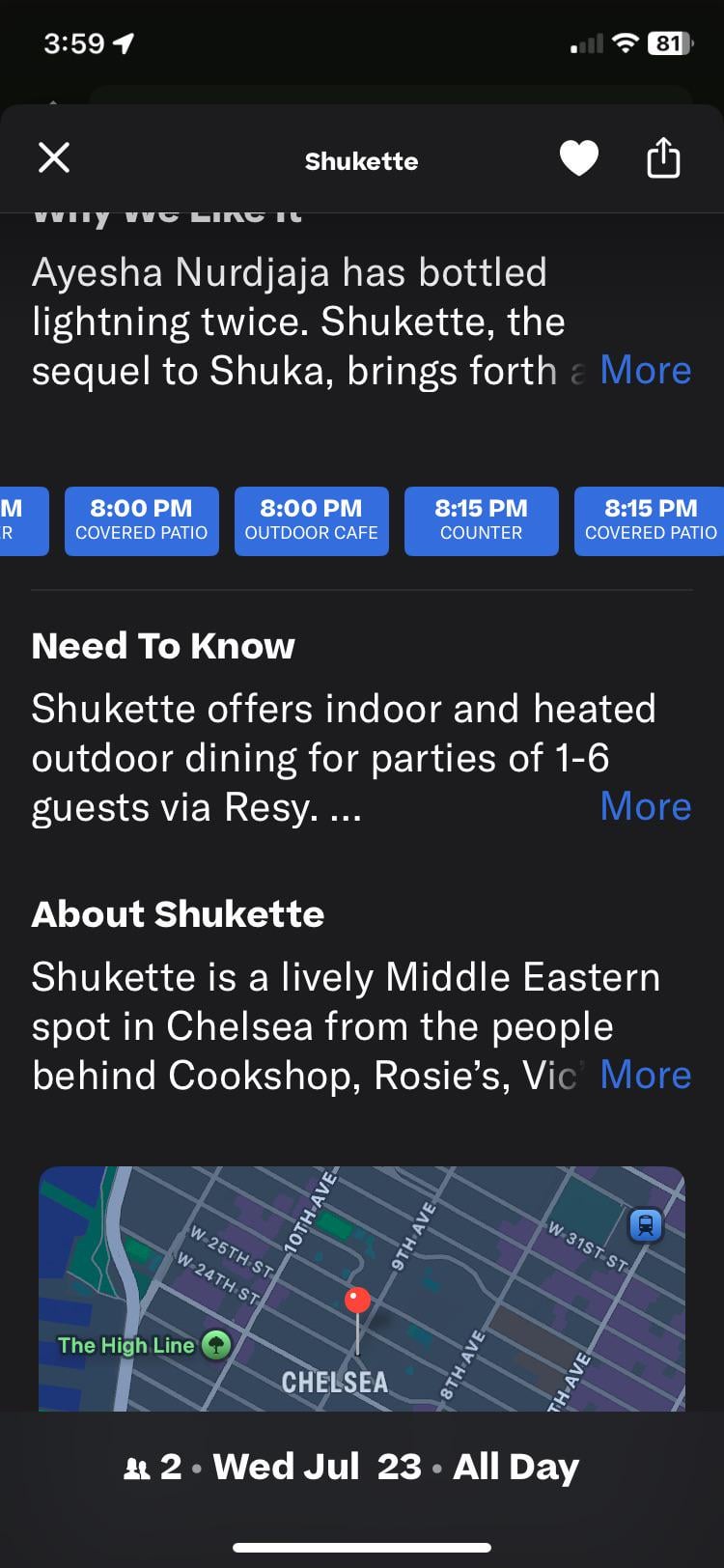
Task: Open the Chelsea location map
Action: pyautogui.click(x=362, y=1289)
